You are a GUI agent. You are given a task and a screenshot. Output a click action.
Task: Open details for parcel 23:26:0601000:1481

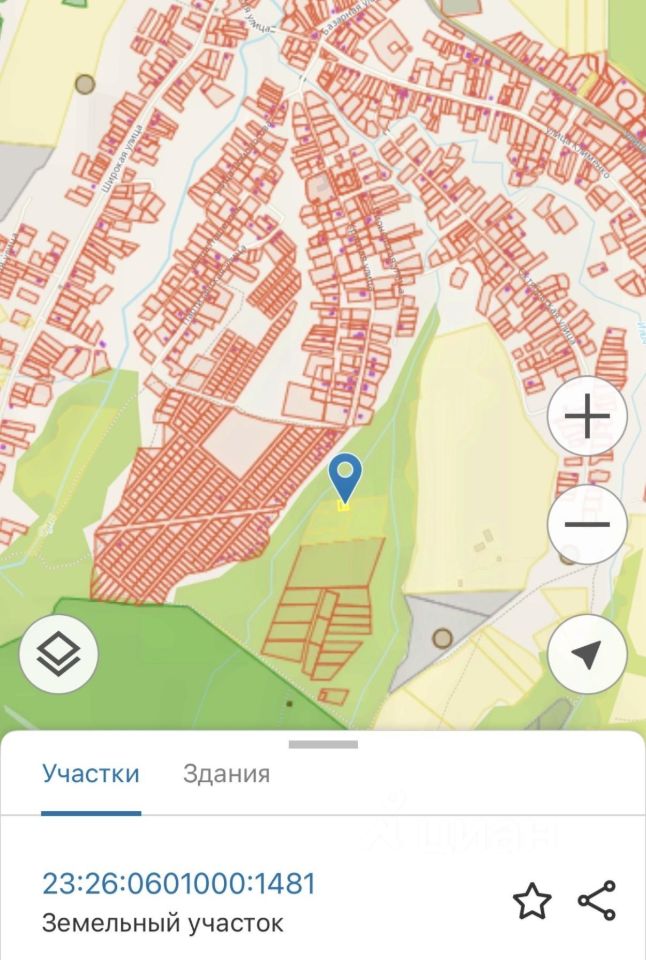tap(178, 884)
